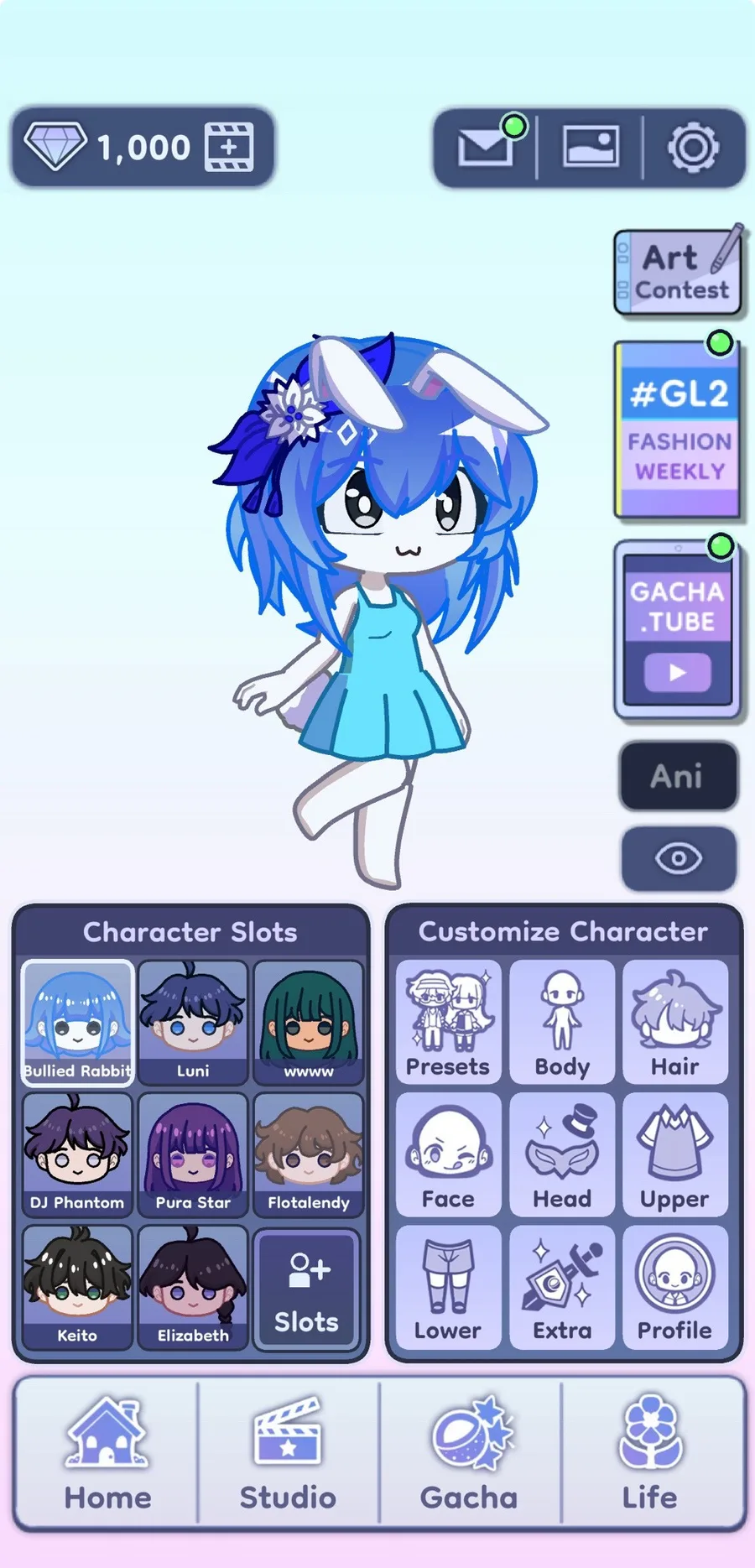Switch to the Studio tab
755x1568 pixels.
(288, 1455)
